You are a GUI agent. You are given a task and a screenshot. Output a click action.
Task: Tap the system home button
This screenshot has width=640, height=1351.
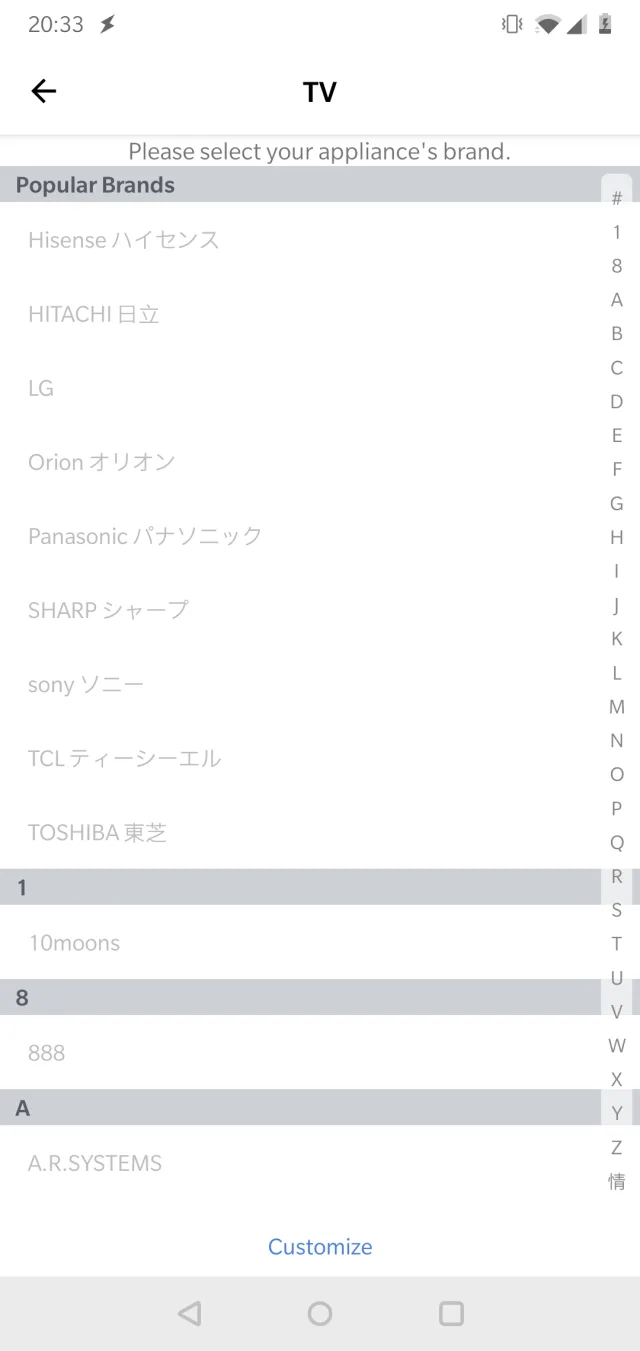[320, 1313]
